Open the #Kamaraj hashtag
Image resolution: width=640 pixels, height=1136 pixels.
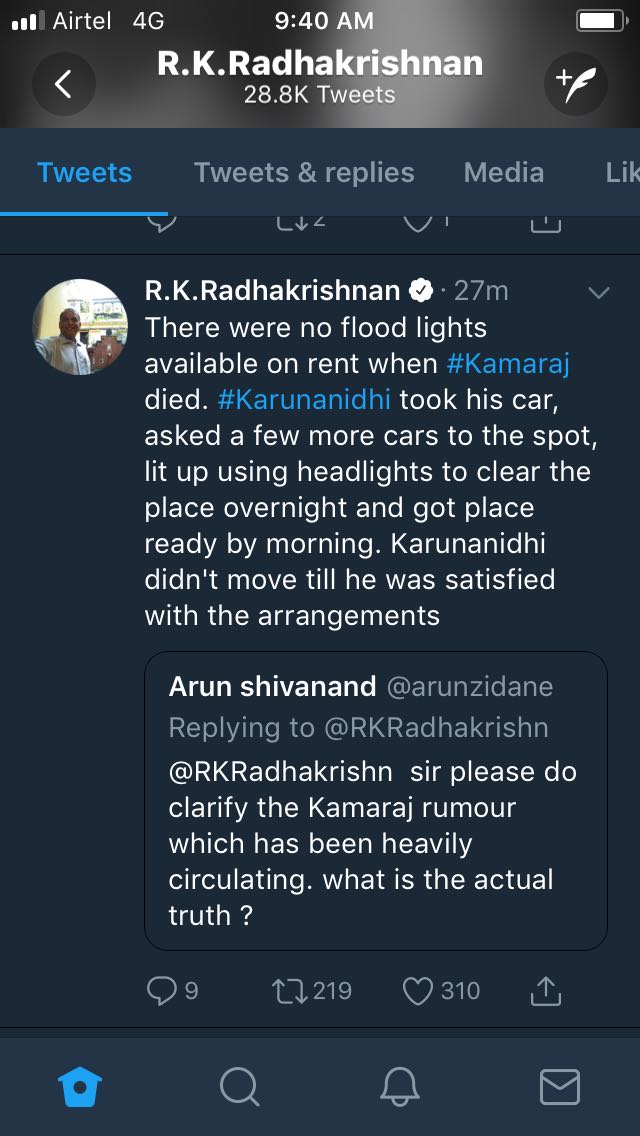(x=508, y=364)
